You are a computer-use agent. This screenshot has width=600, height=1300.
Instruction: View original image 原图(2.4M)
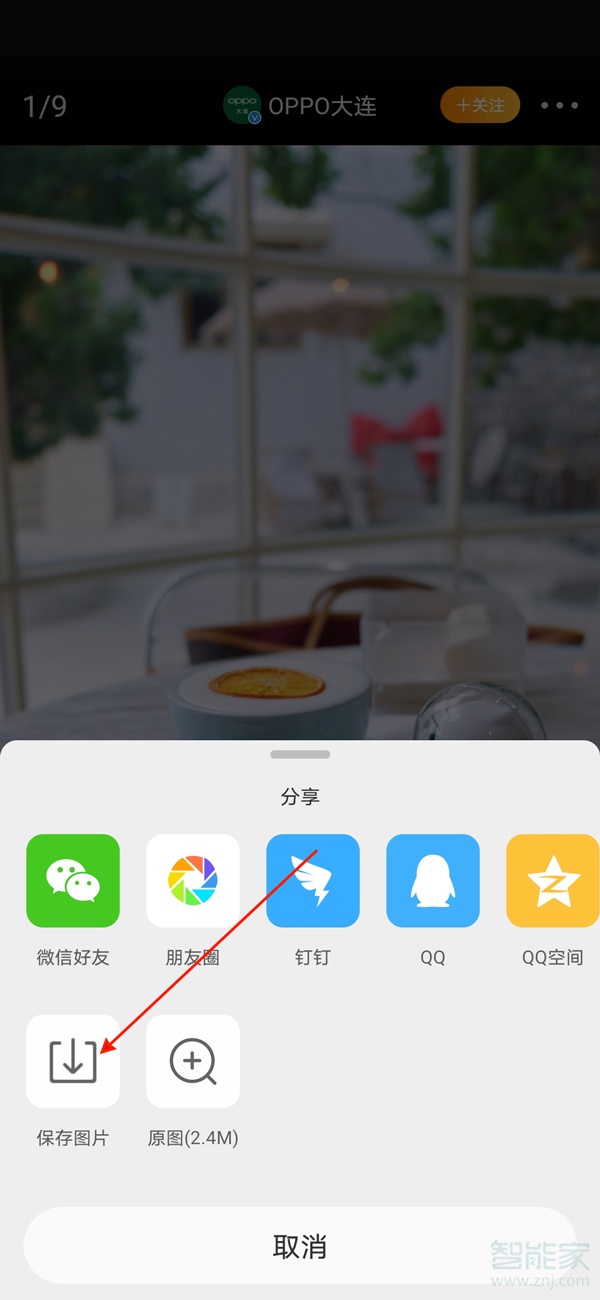click(x=193, y=1061)
